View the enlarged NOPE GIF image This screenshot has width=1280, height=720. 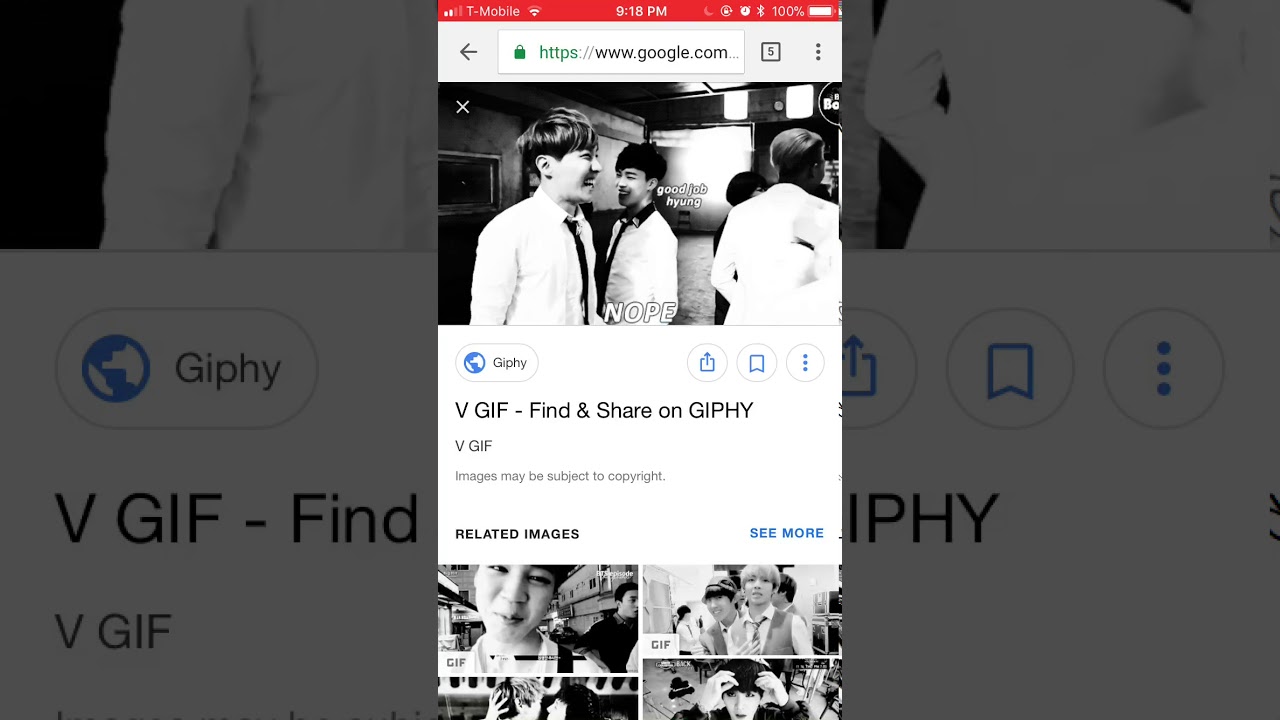[640, 205]
